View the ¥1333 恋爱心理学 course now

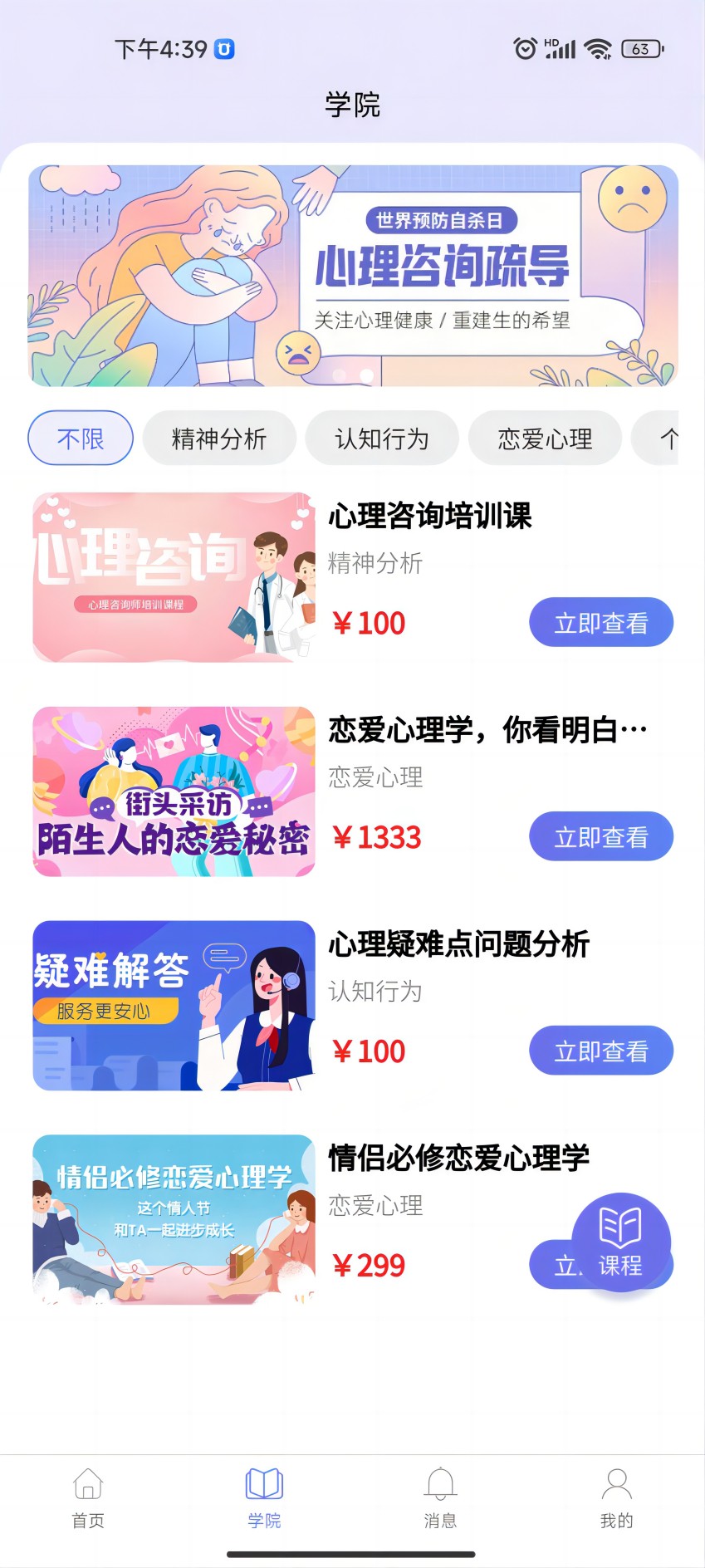pyautogui.click(x=601, y=836)
